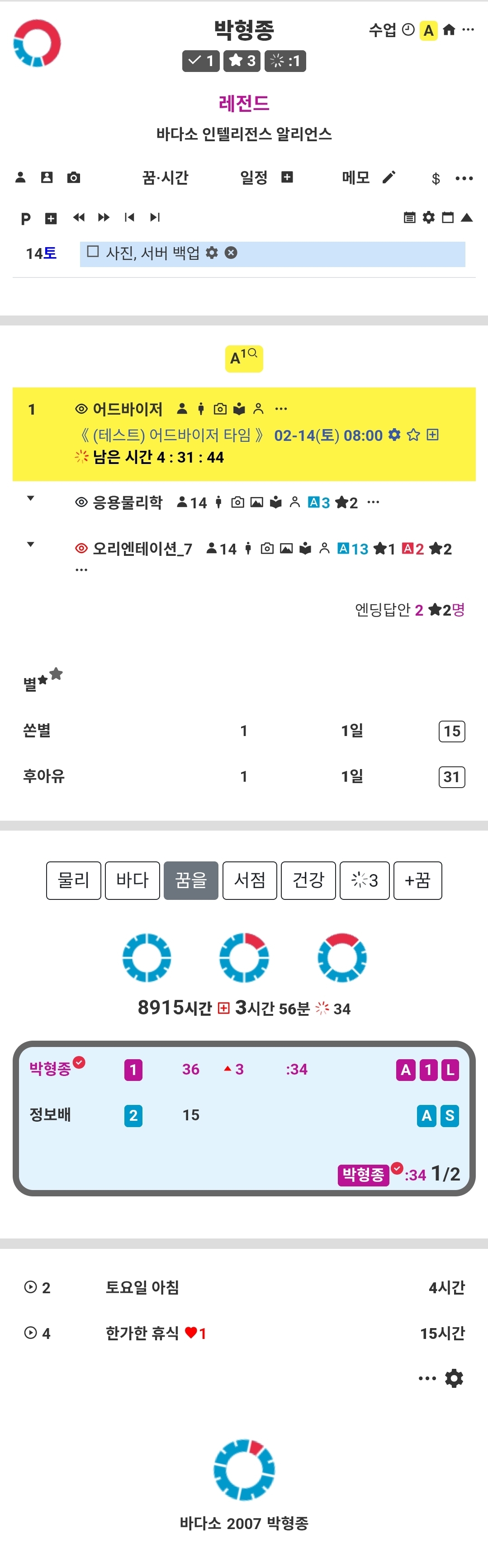This screenshot has width=488, height=1568.
Task: Select the 바다 tab
Action: (x=132, y=880)
